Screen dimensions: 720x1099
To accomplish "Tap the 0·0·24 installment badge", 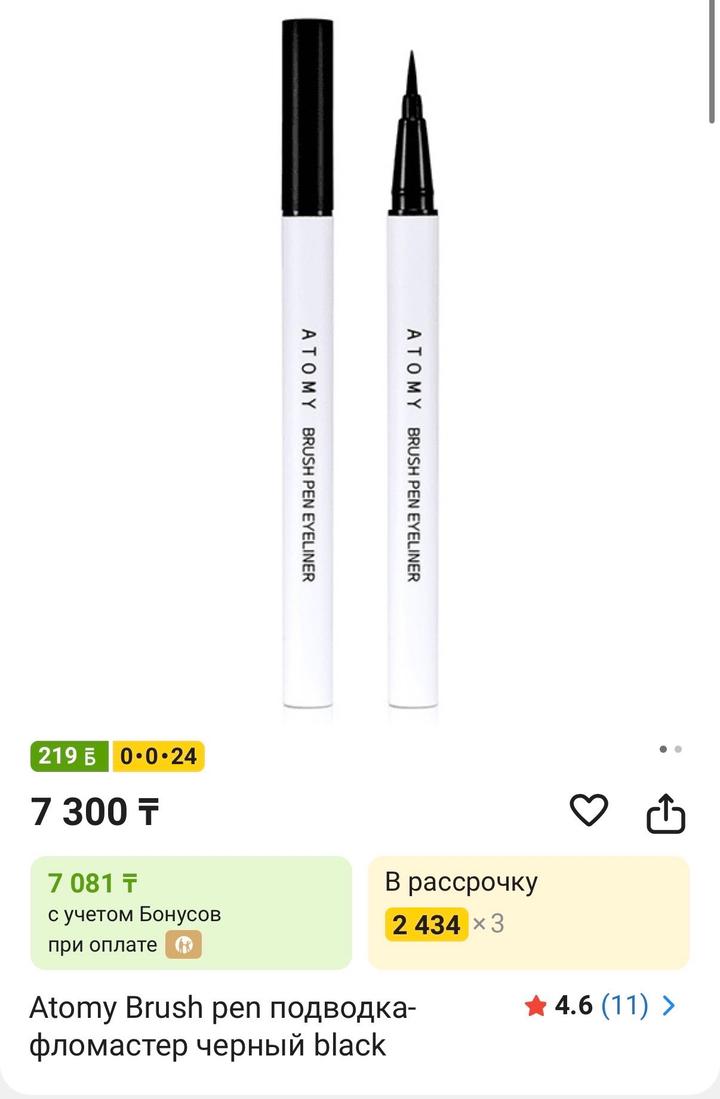I will pyautogui.click(x=158, y=756).
